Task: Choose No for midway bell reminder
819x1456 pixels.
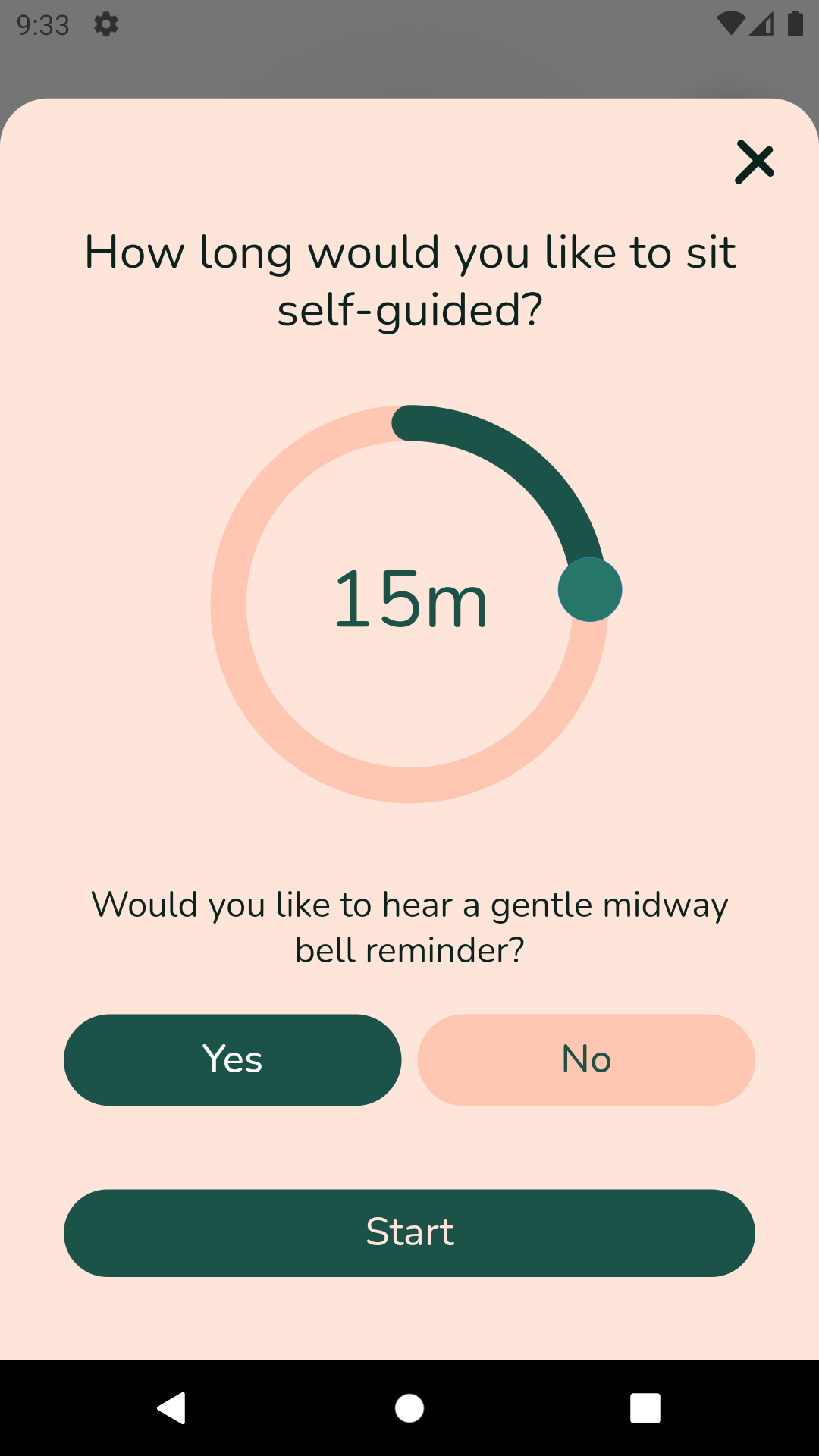Action: click(x=586, y=1059)
